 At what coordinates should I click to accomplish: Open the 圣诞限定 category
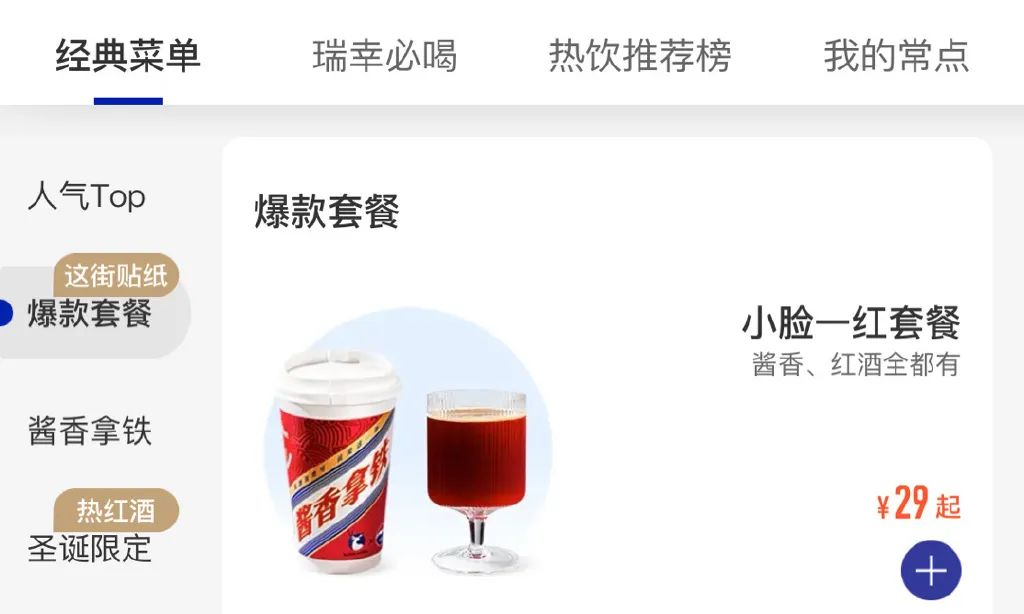[x=90, y=548]
